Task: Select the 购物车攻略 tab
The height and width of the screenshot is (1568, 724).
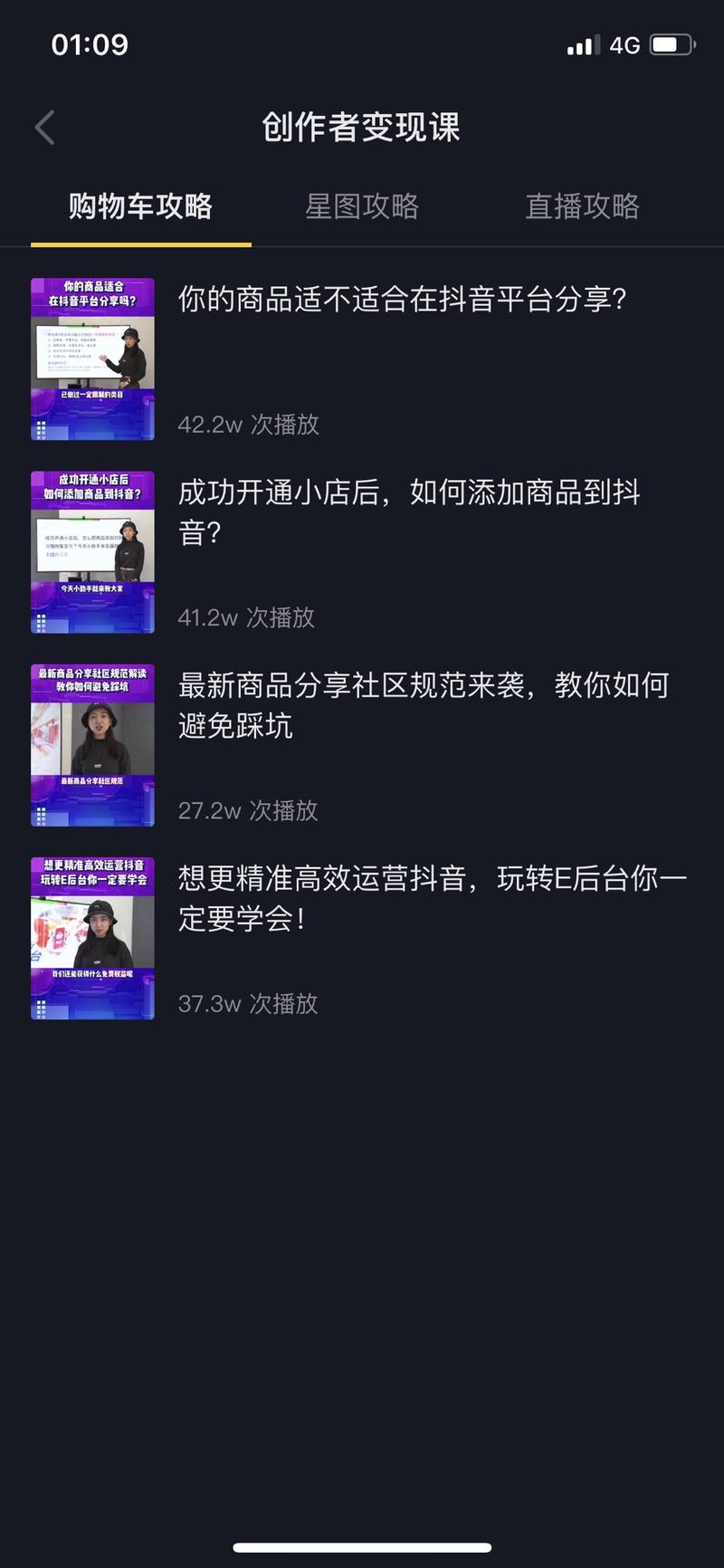Action: tap(140, 206)
